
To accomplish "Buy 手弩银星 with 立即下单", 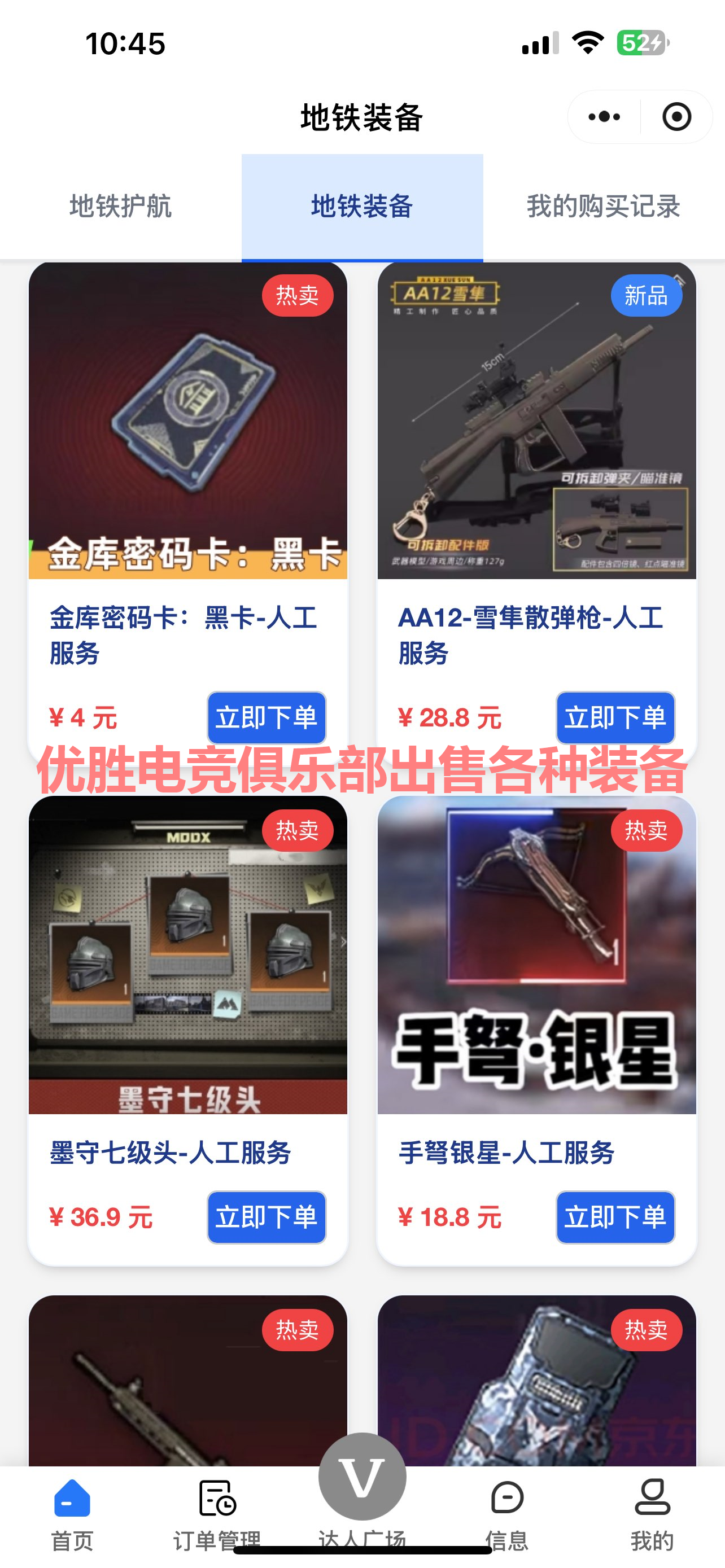I will [x=615, y=1217].
